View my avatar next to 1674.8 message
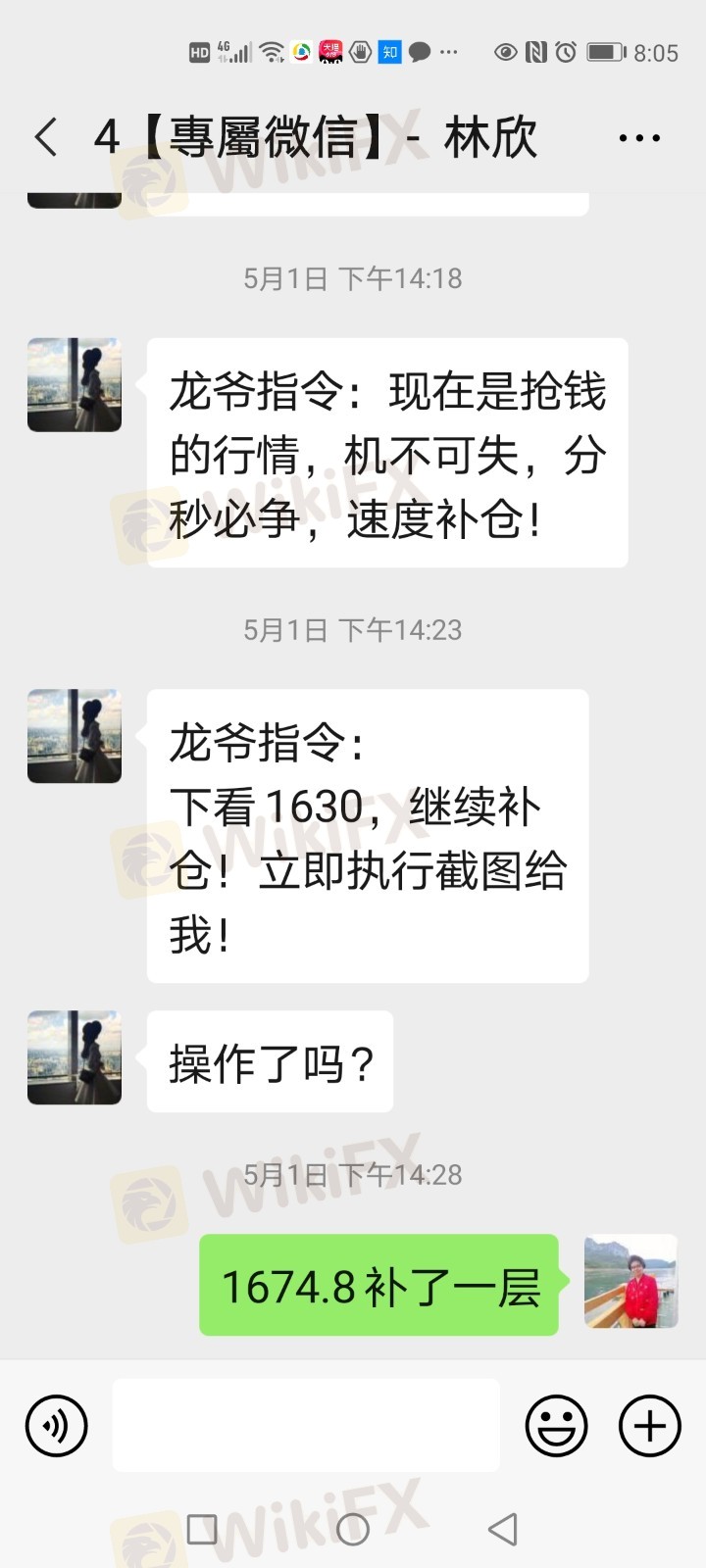 (630, 1281)
